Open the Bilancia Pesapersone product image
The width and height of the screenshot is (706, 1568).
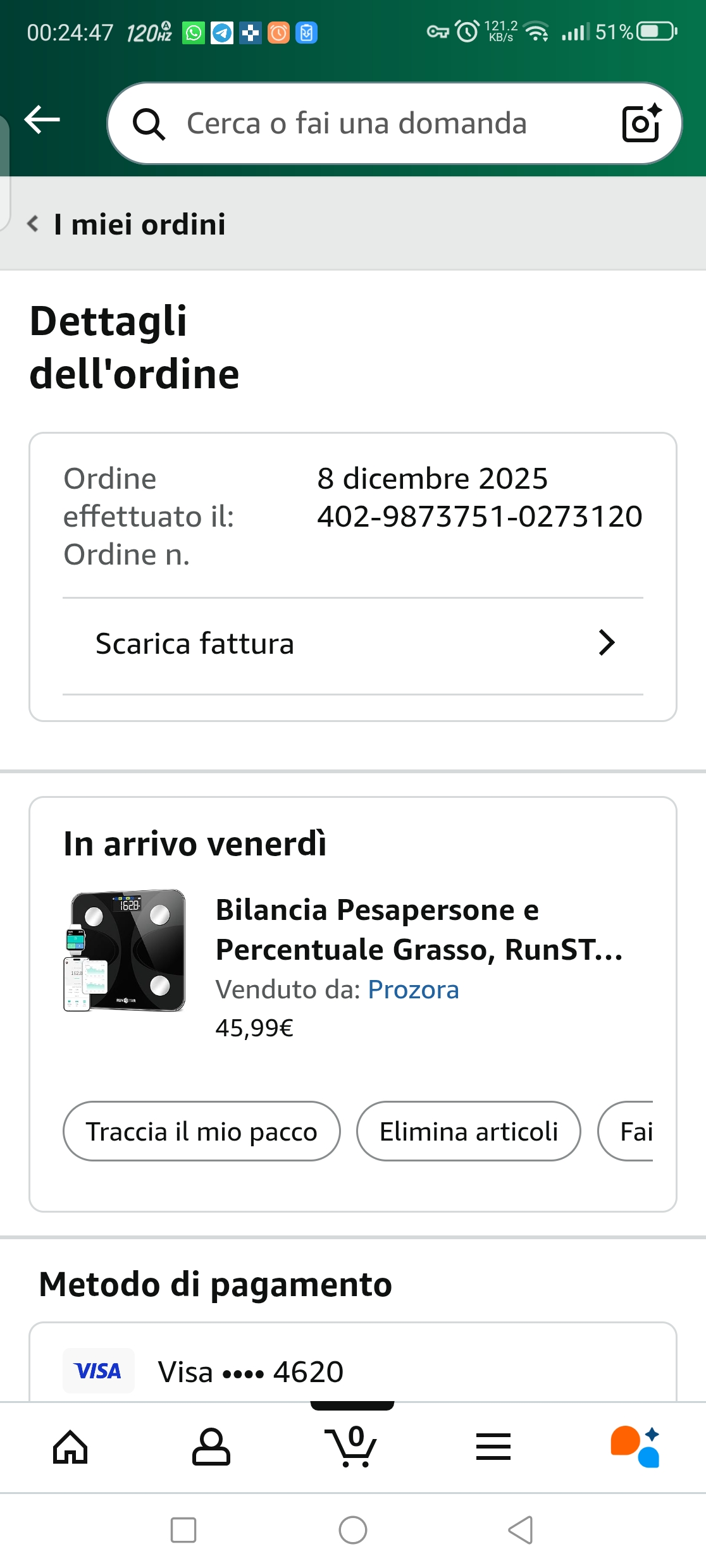[x=125, y=950]
